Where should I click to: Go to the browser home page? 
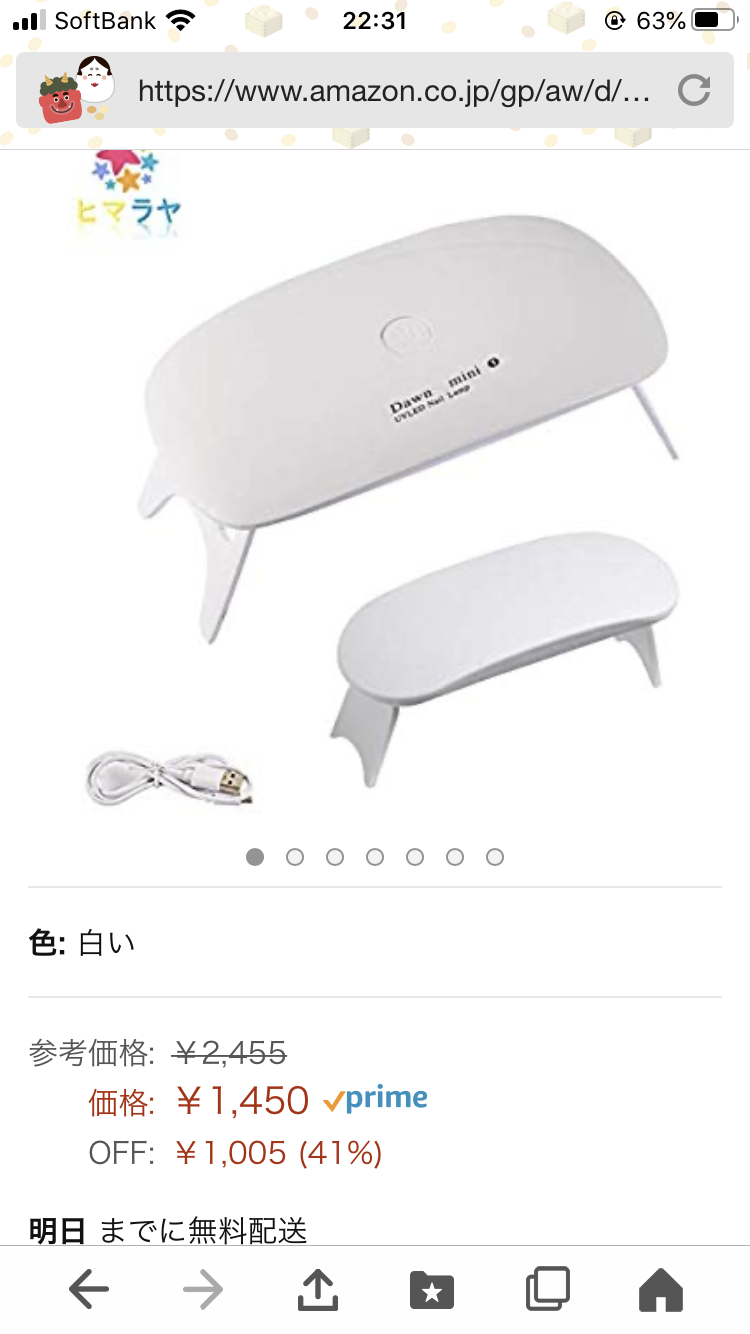(x=661, y=1289)
